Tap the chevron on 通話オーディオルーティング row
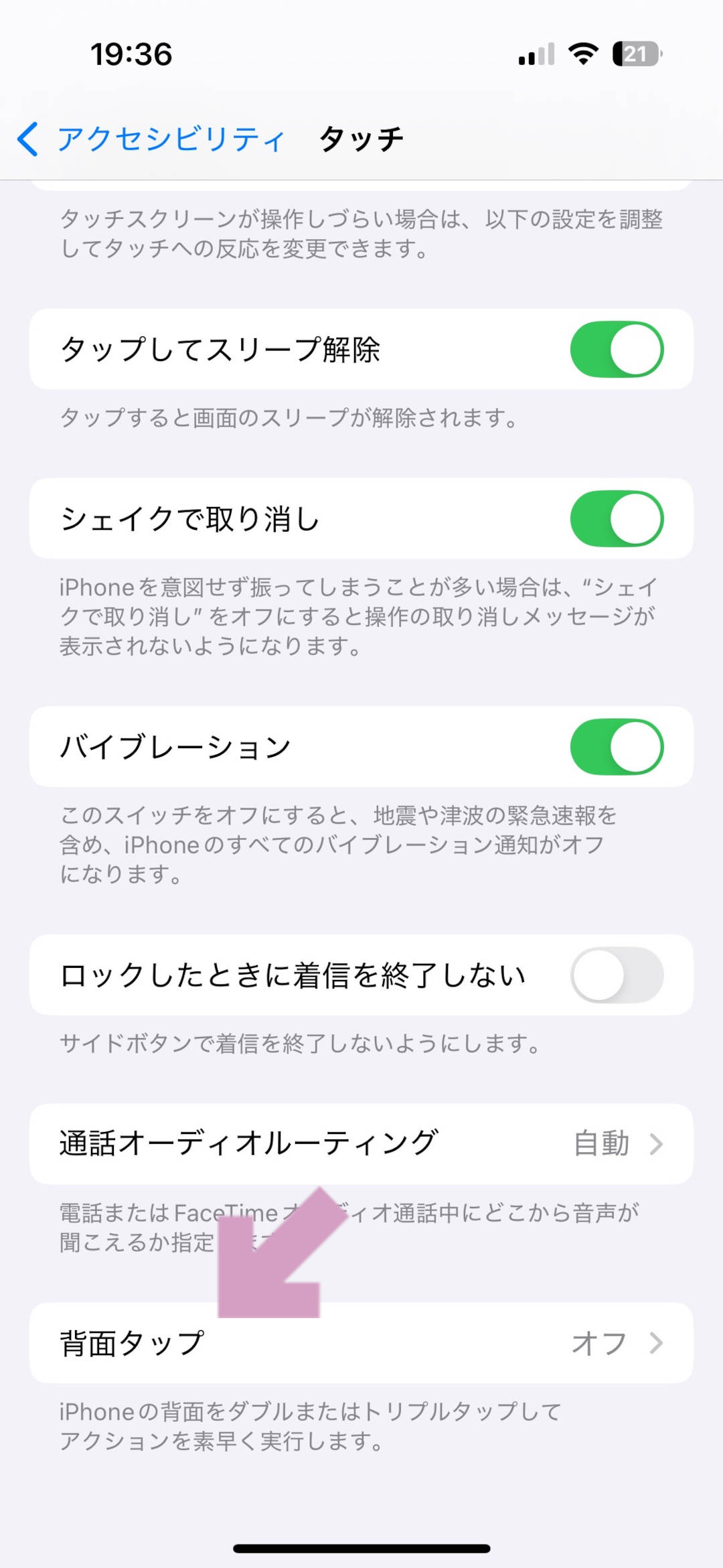This screenshot has width=723, height=1568. point(656,1143)
